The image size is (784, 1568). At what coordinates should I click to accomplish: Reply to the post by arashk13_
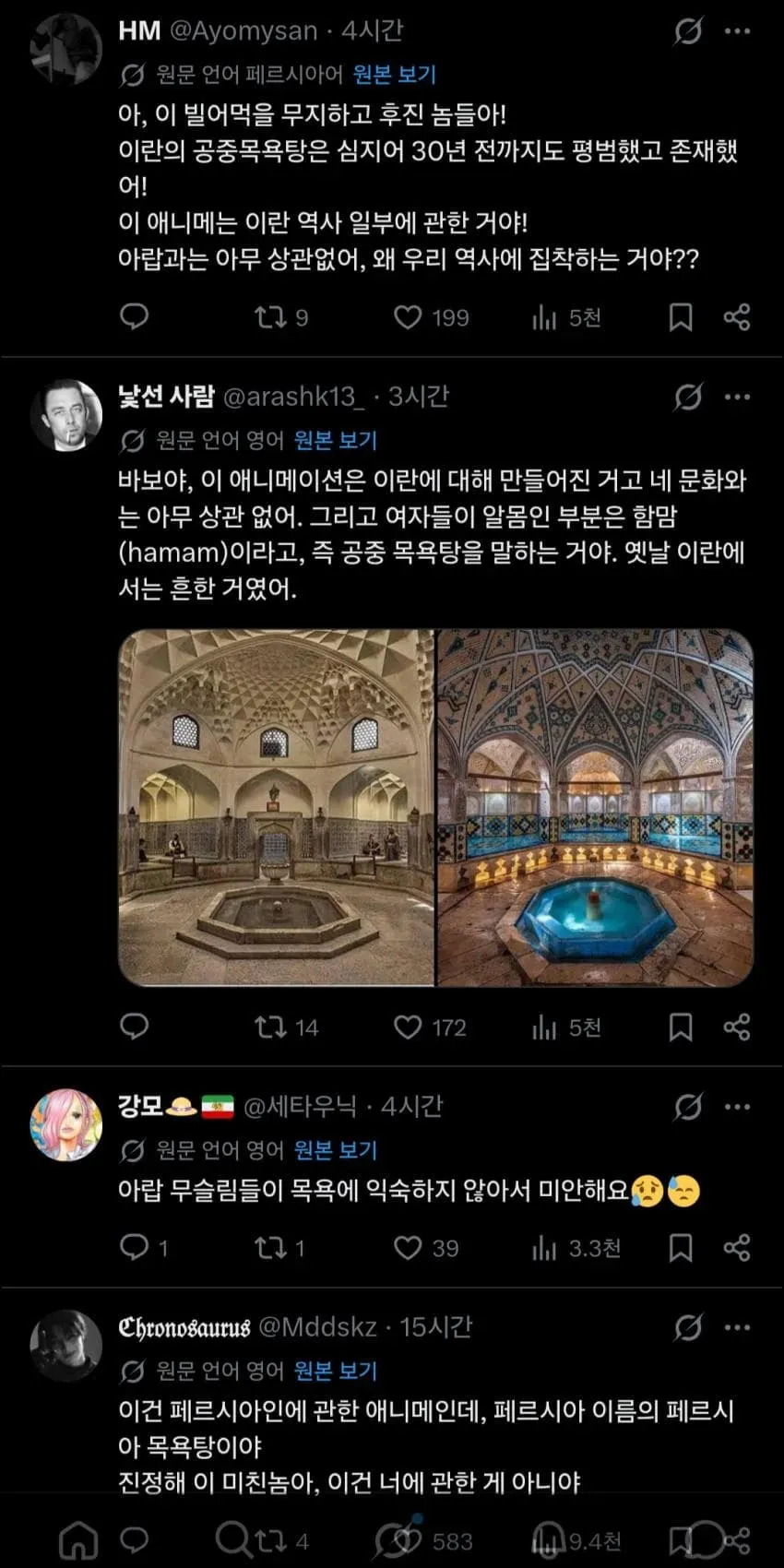pyautogui.click(x=135, y=1027)
